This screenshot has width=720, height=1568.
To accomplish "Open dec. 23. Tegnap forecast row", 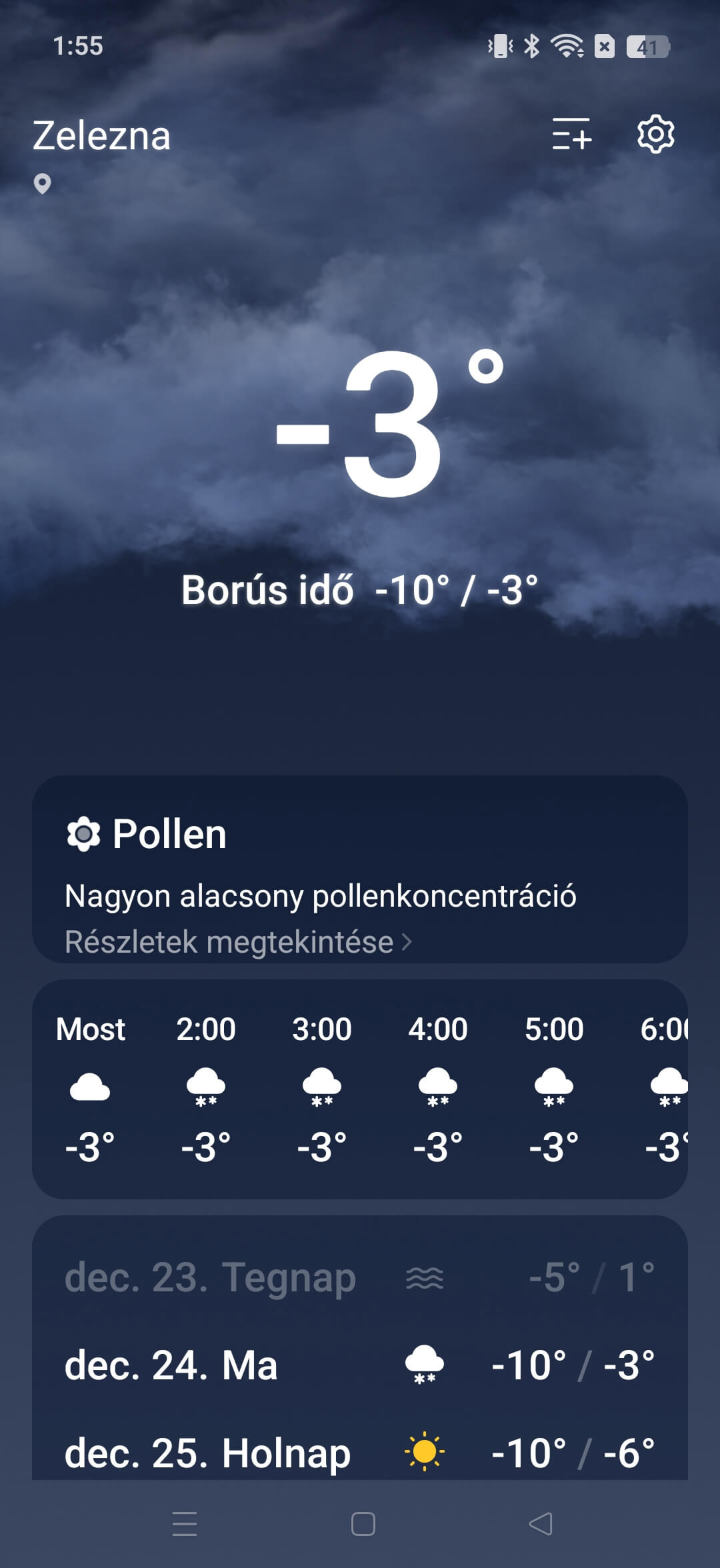I will (360, 1277).
